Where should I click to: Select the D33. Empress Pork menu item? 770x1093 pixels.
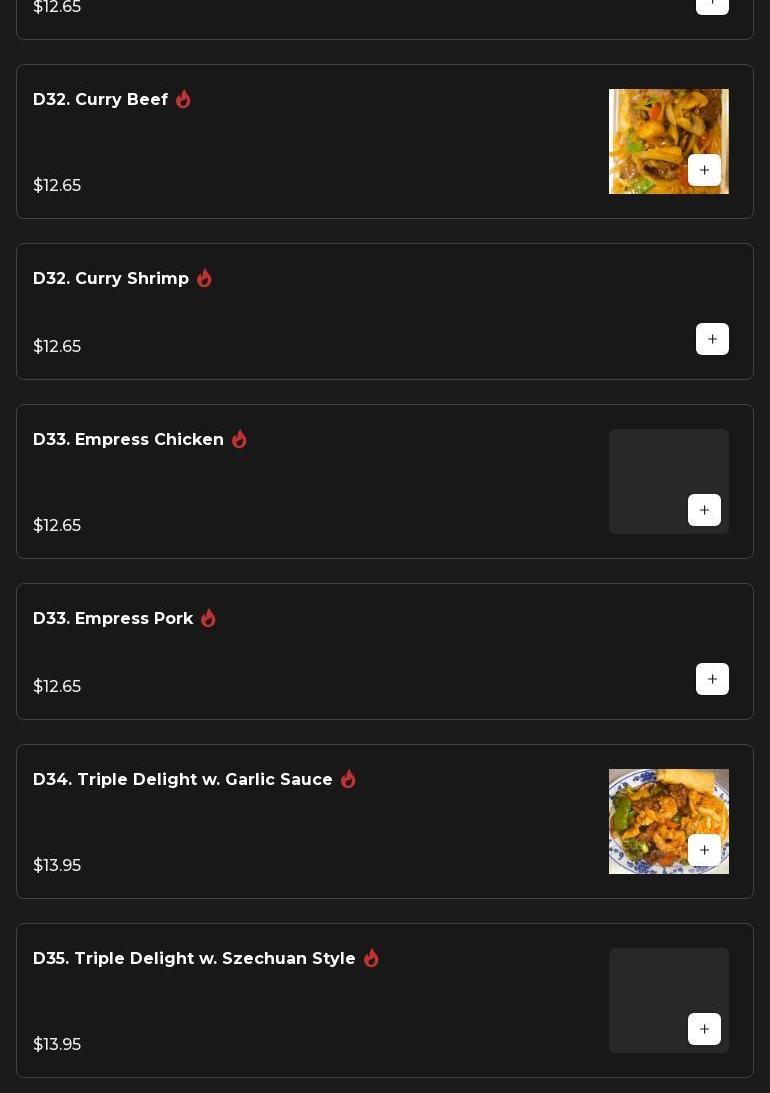[x=114, y=619]
